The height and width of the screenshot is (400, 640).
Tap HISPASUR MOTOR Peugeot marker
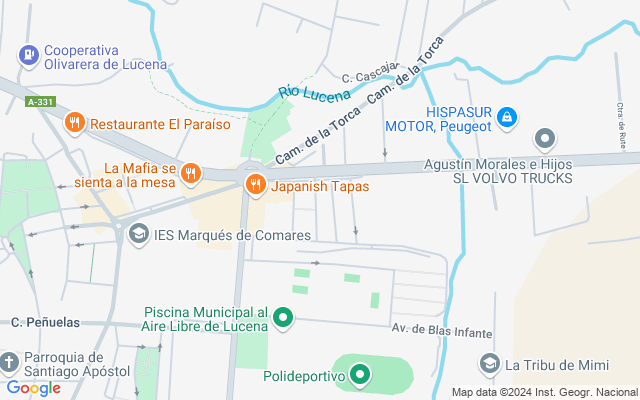[506, 118]
